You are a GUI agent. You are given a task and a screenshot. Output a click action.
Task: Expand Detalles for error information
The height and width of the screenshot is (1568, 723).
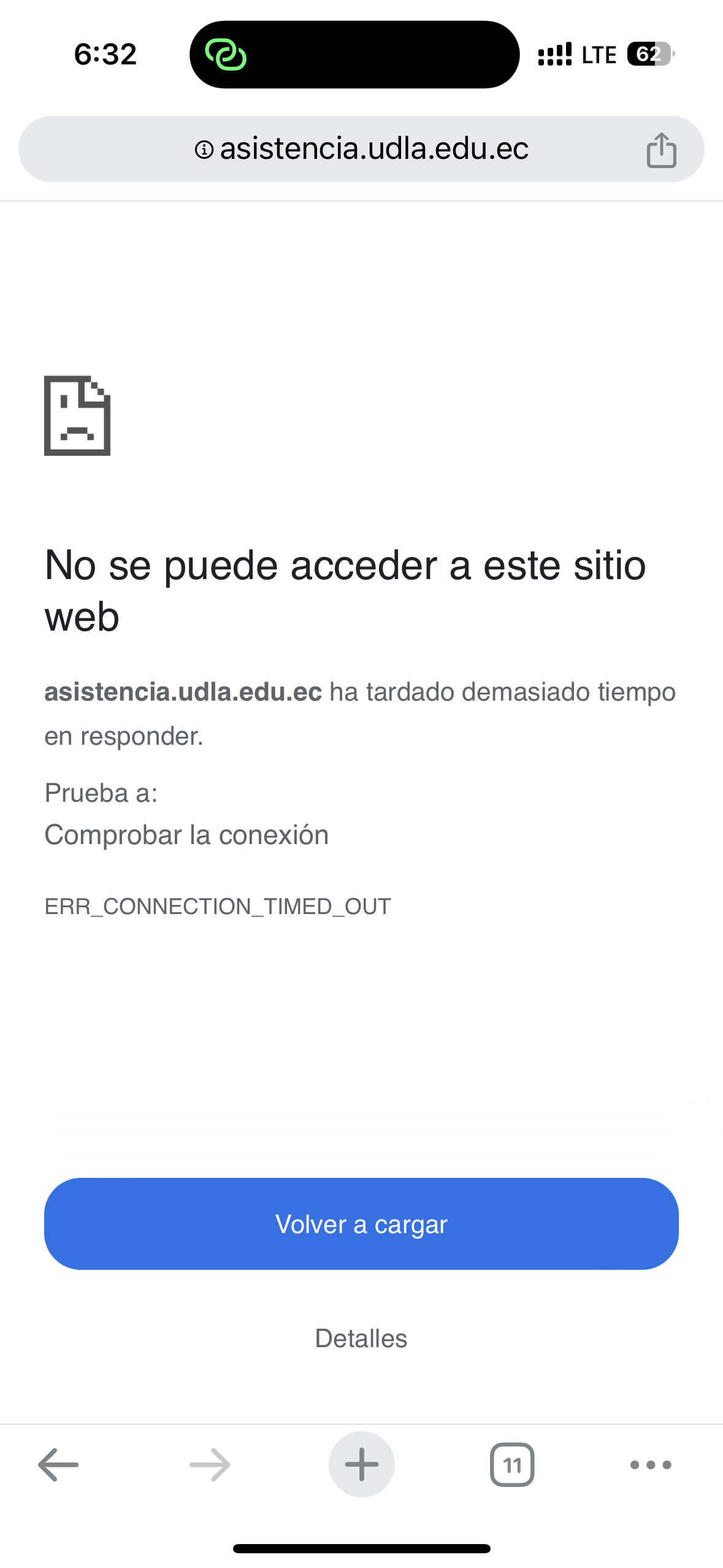tap(361, 1339)
